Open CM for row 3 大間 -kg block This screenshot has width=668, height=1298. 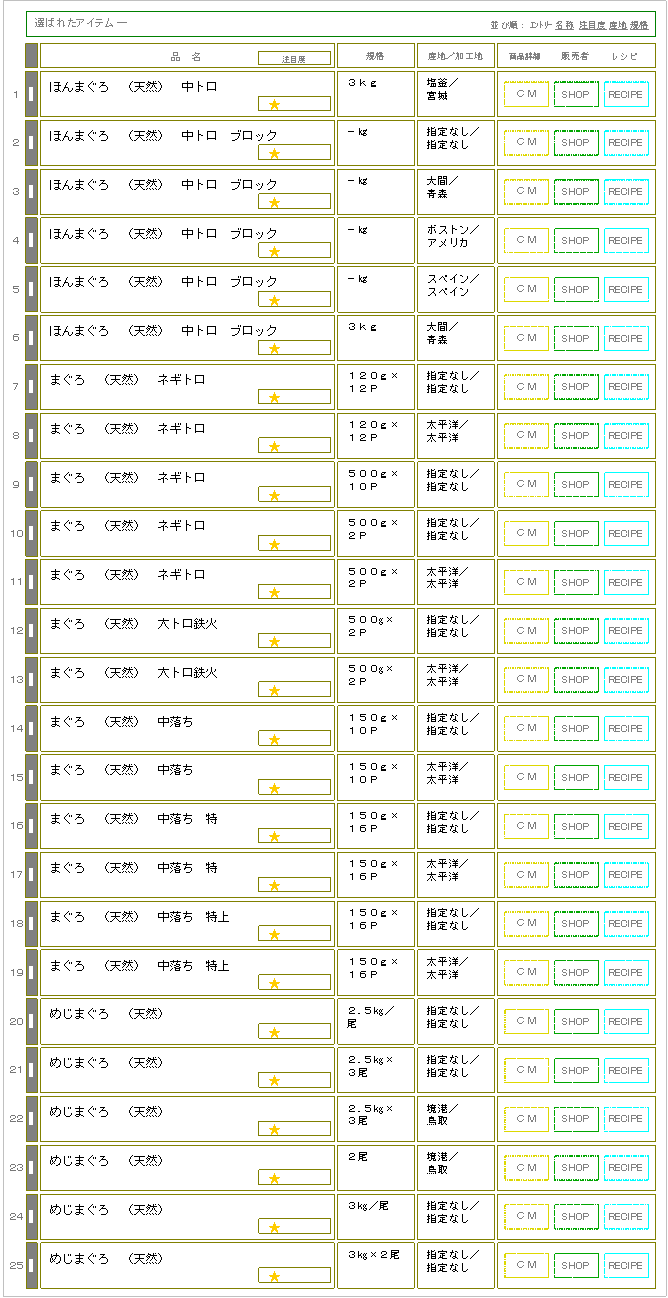tap(526, 192)
